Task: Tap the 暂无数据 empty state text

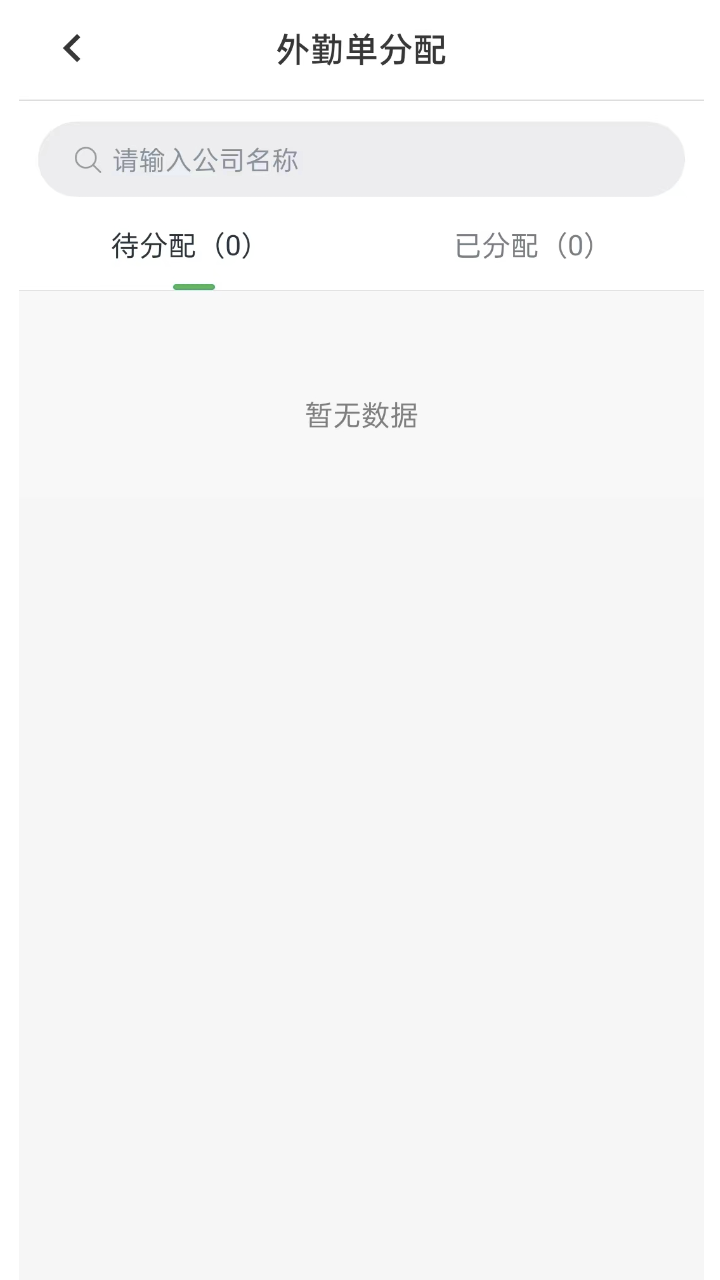Action: (360, 416)
